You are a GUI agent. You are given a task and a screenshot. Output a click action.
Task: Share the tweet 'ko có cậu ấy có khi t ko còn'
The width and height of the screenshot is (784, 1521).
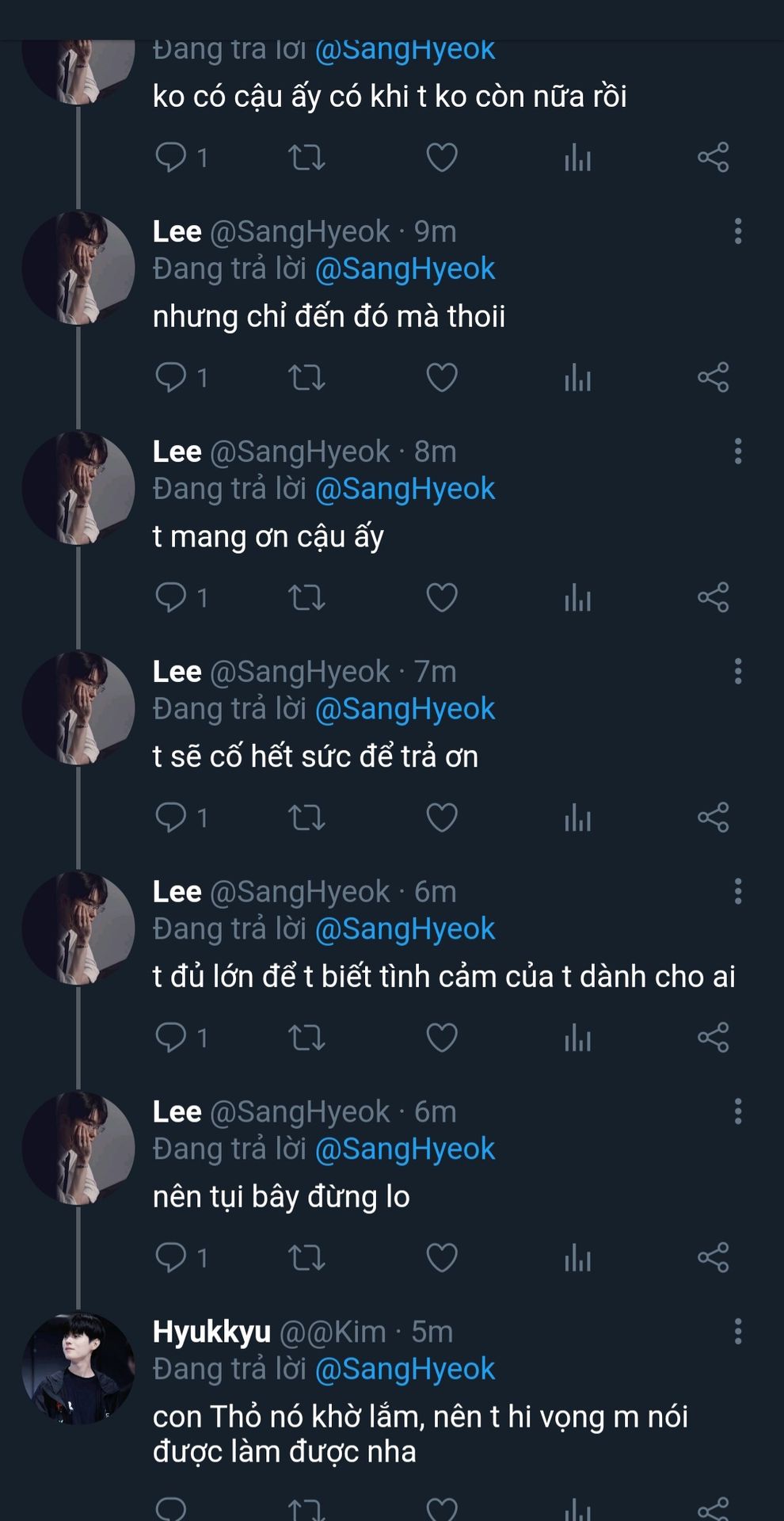point(713,157)
